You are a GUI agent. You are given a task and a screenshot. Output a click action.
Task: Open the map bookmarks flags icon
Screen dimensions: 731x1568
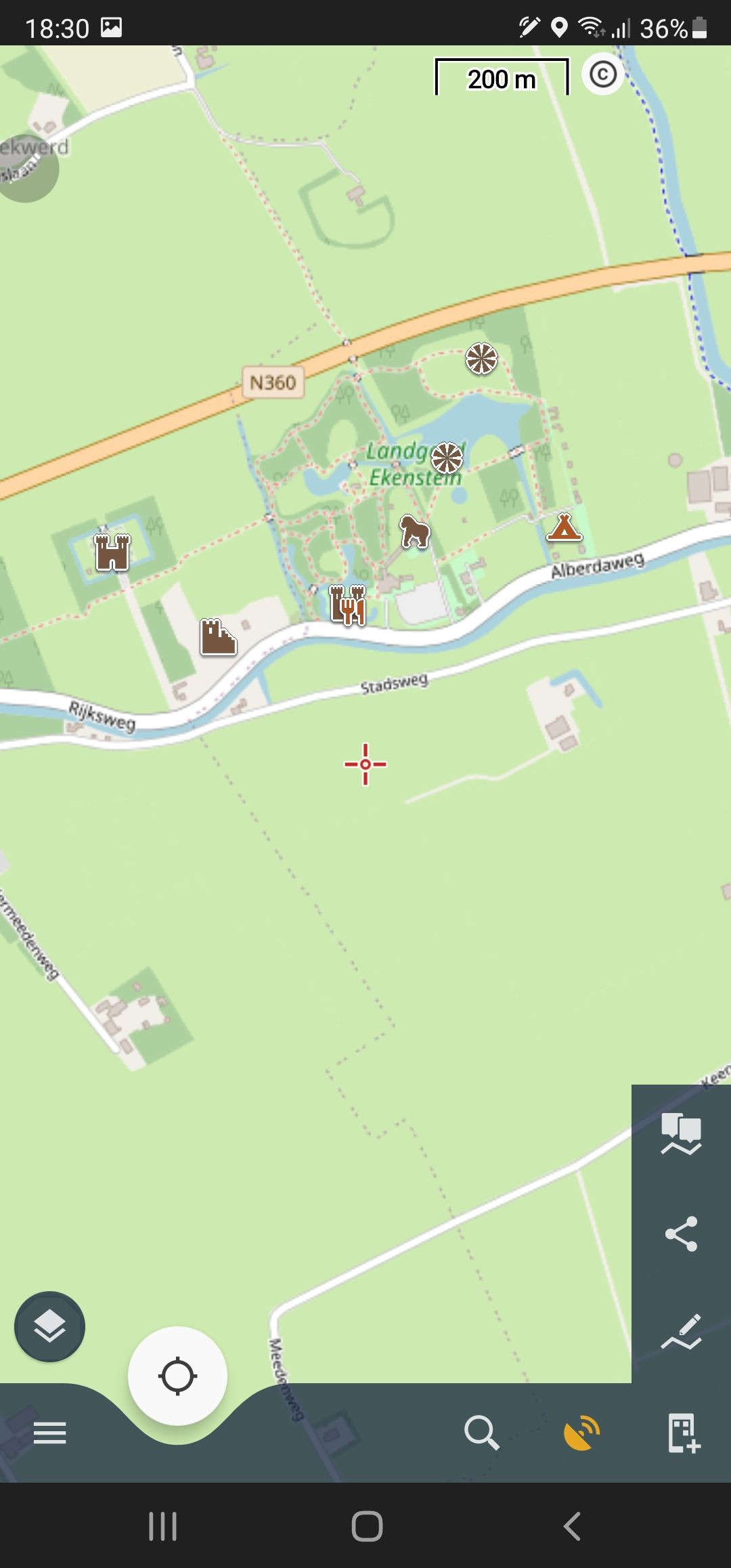(682, 1134)
